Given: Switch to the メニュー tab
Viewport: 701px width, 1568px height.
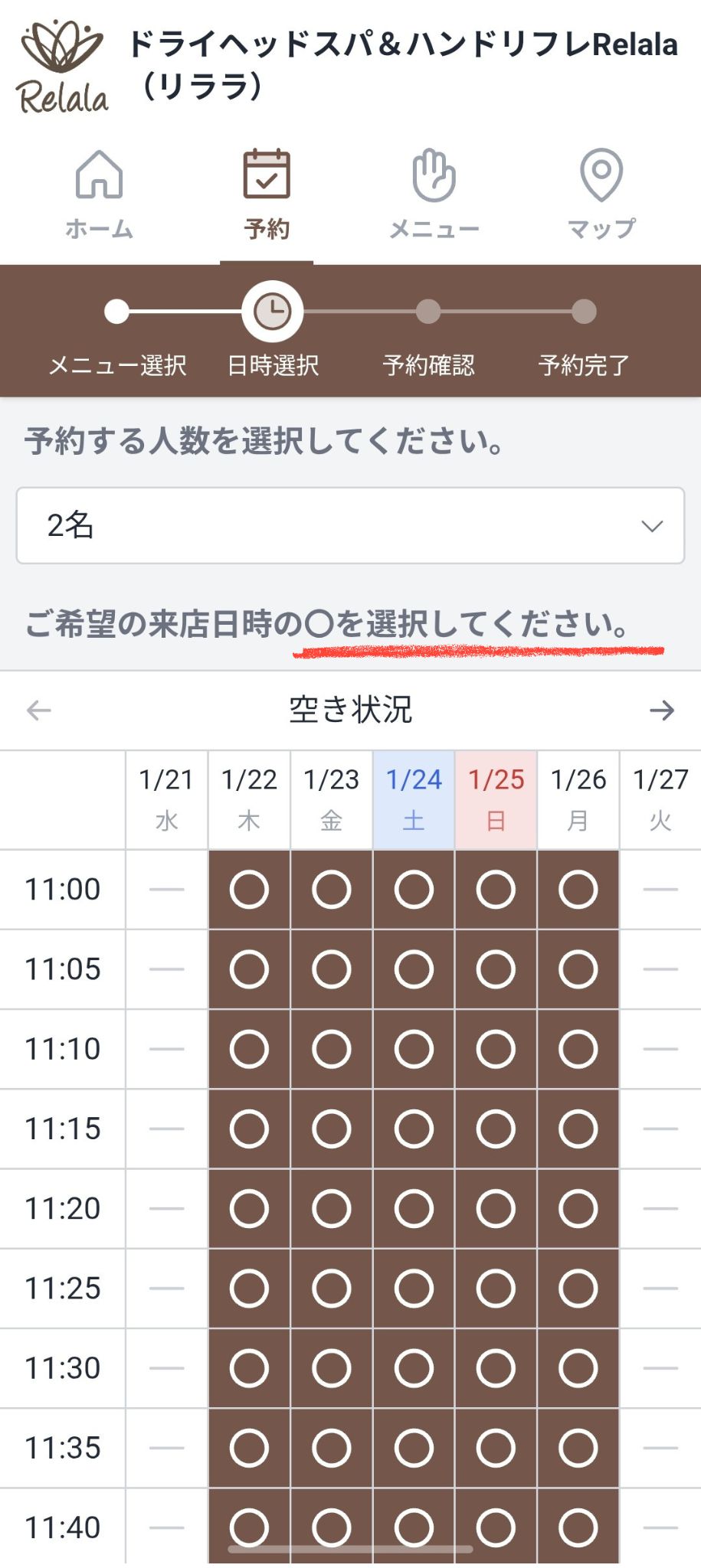Looking at the screenshot, I should tap(434, 195).
